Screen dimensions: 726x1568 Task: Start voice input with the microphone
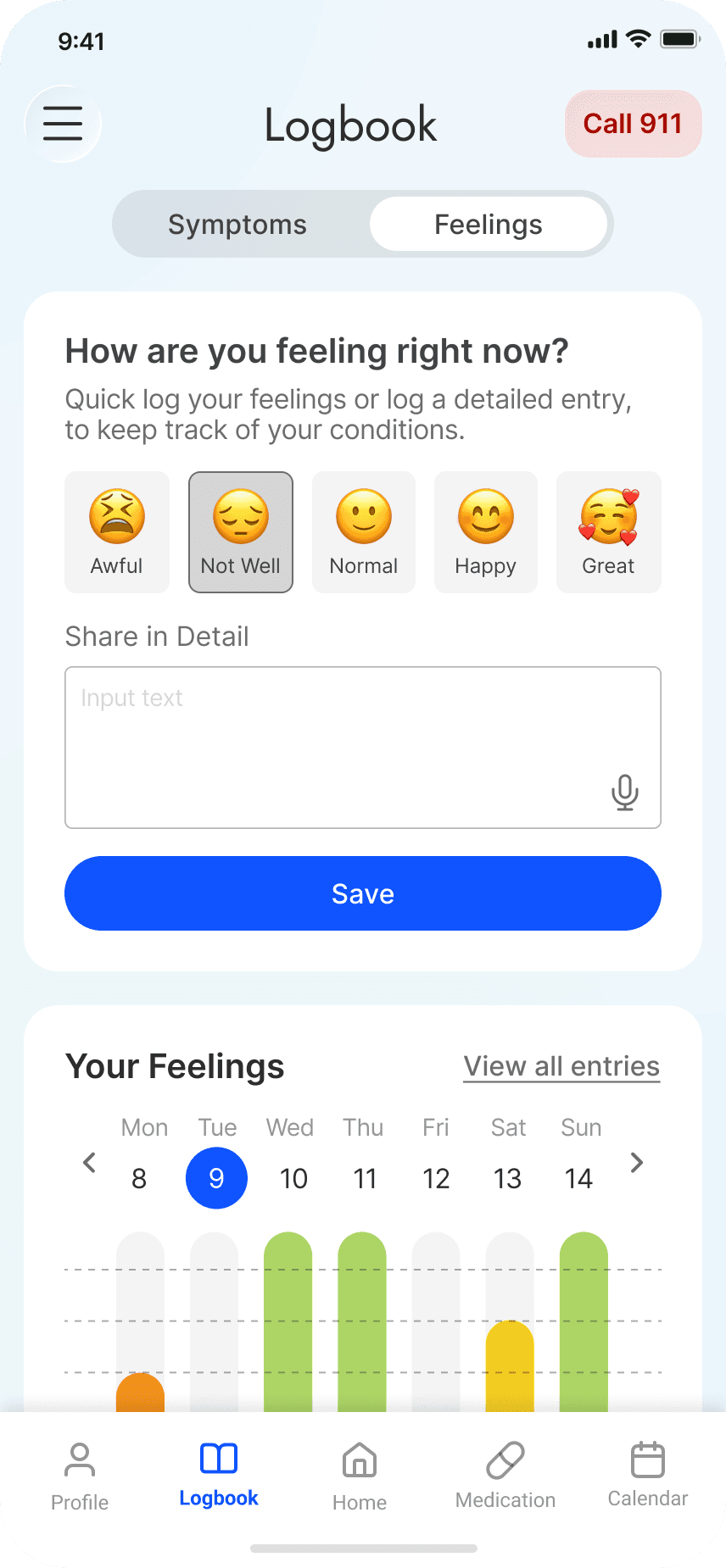(x=625, y=792)
